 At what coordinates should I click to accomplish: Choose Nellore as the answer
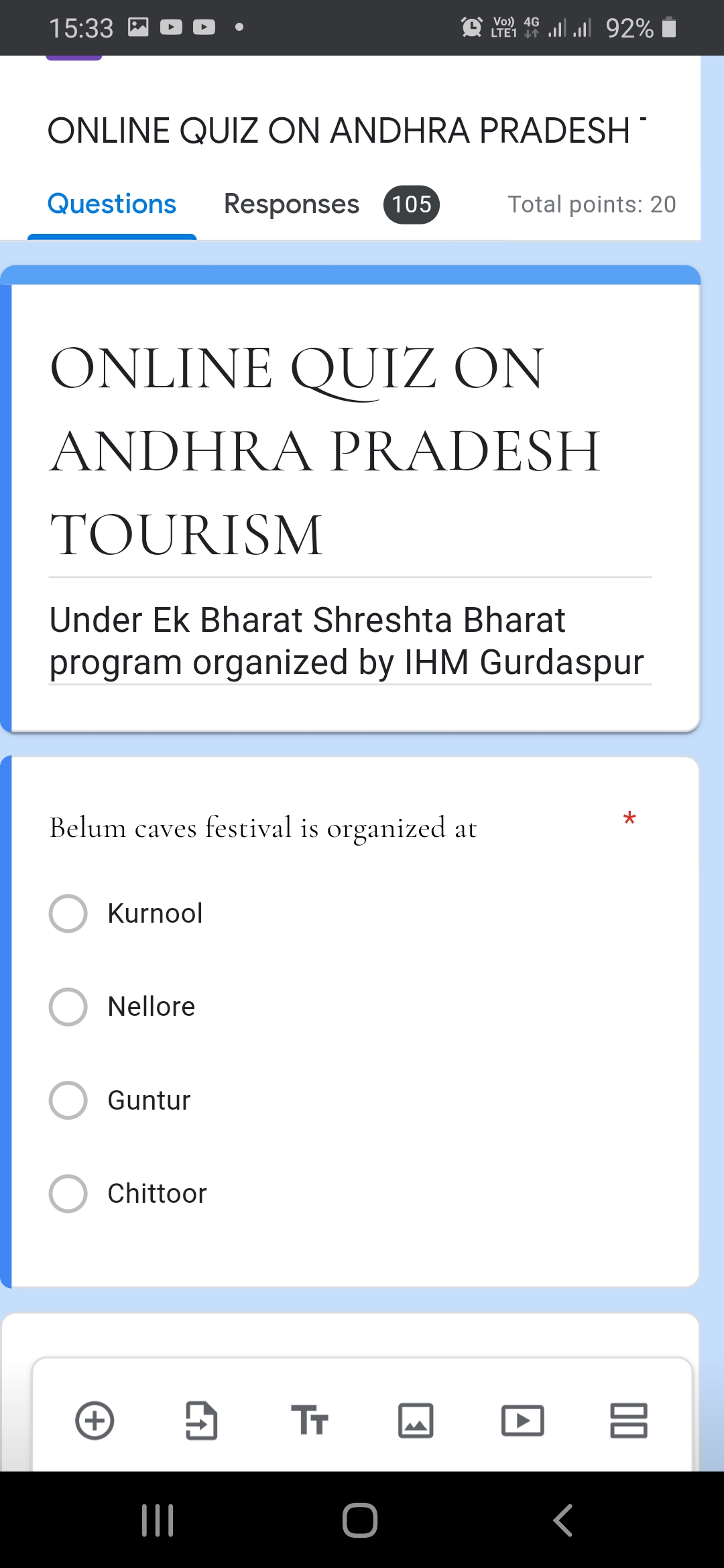click(68, 1006)
